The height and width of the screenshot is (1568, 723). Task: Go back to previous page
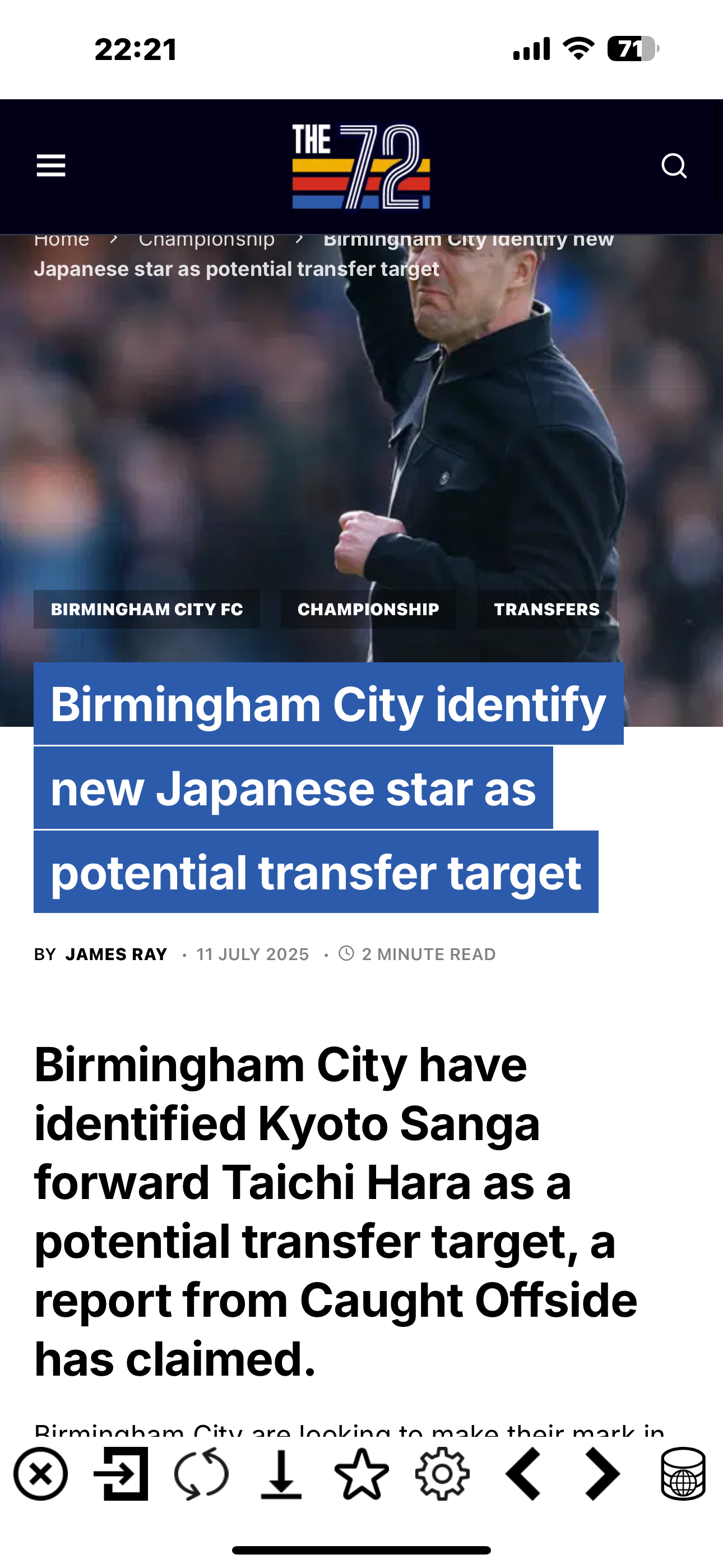[x=523, y=1474]
